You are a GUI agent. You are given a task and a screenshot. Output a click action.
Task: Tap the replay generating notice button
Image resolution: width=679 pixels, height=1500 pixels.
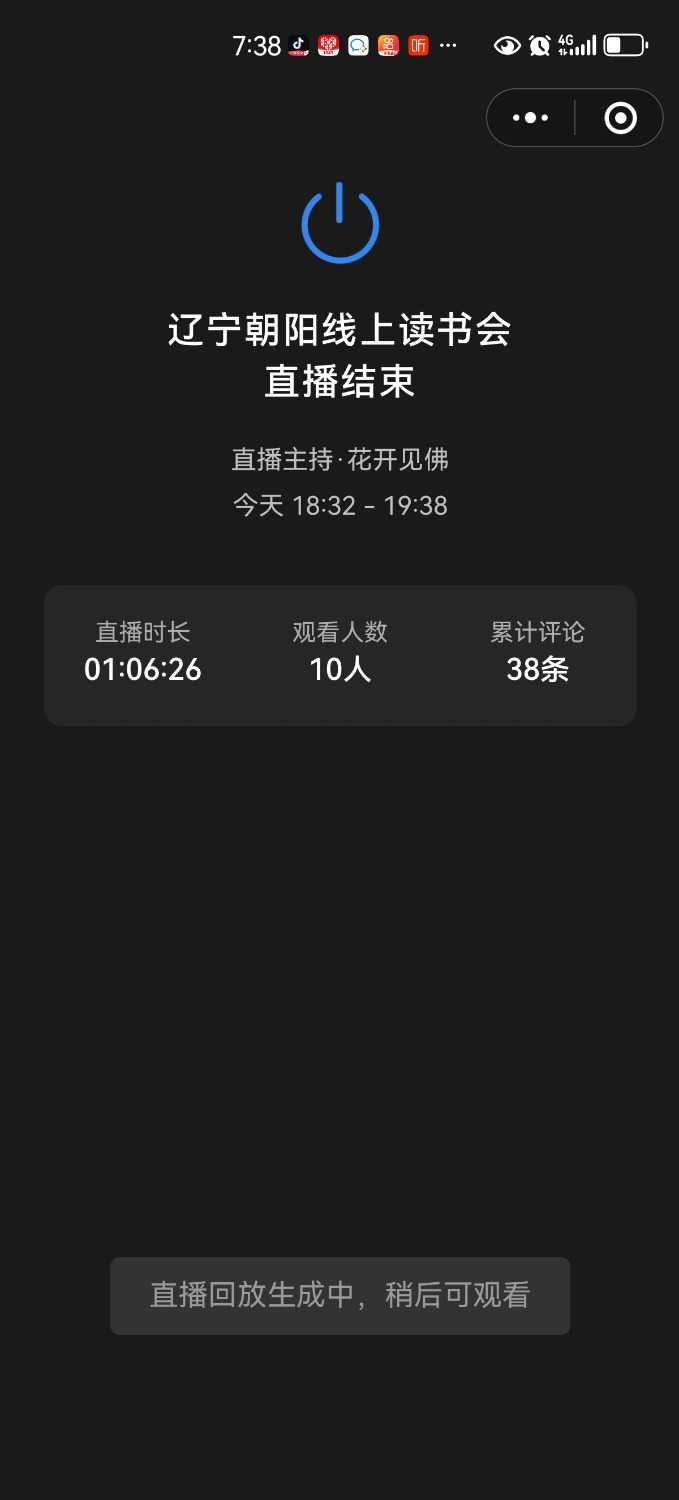point(340,1295)
